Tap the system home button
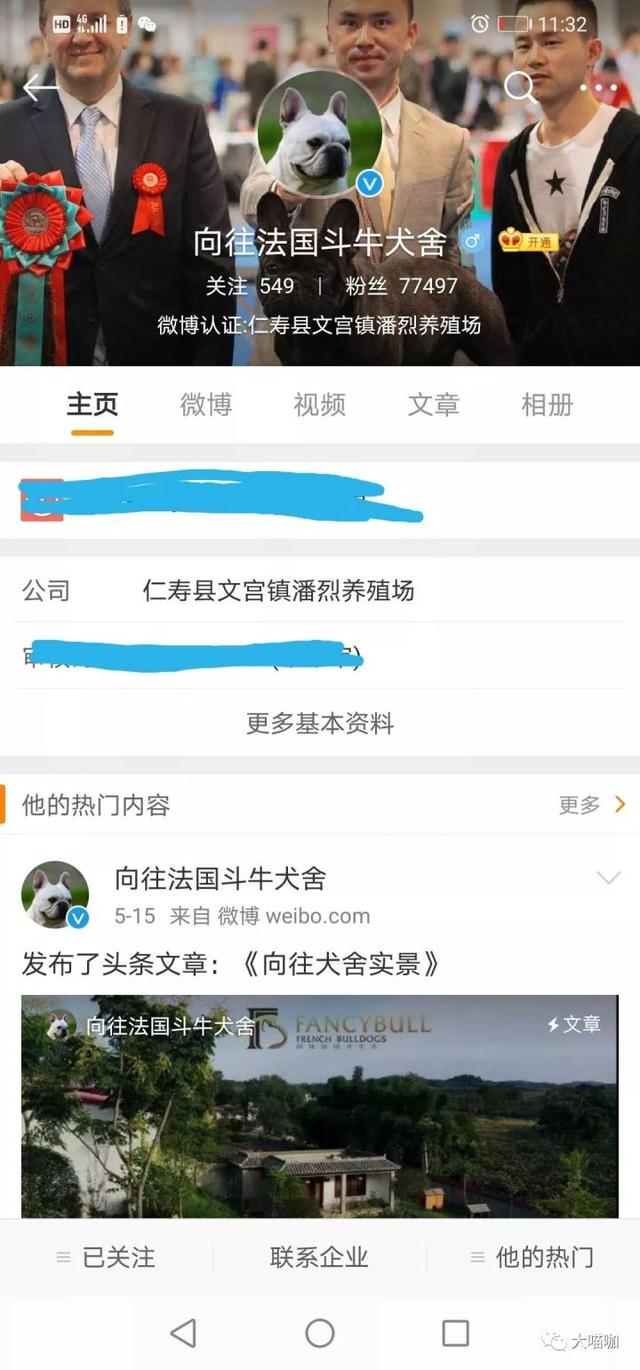Screen dimensions: 640x1370 coord(320,1332)
